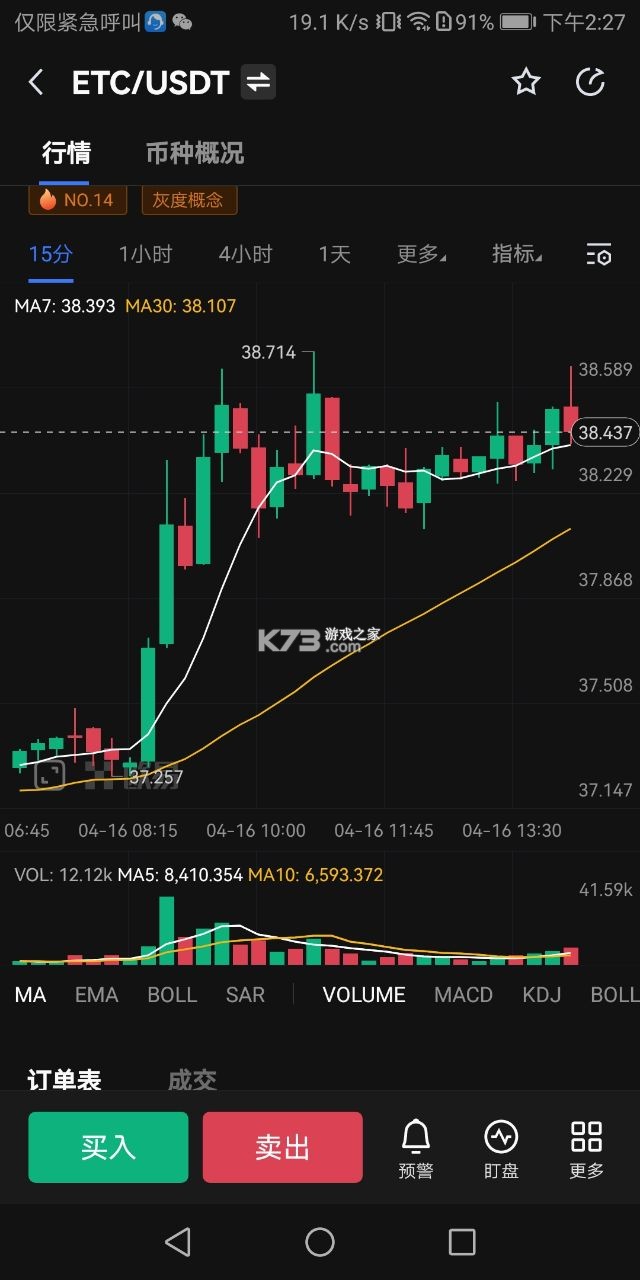The image size is (640, 1280).
Task: Switch trading pair via swap icon
Action: click(258, 82)
